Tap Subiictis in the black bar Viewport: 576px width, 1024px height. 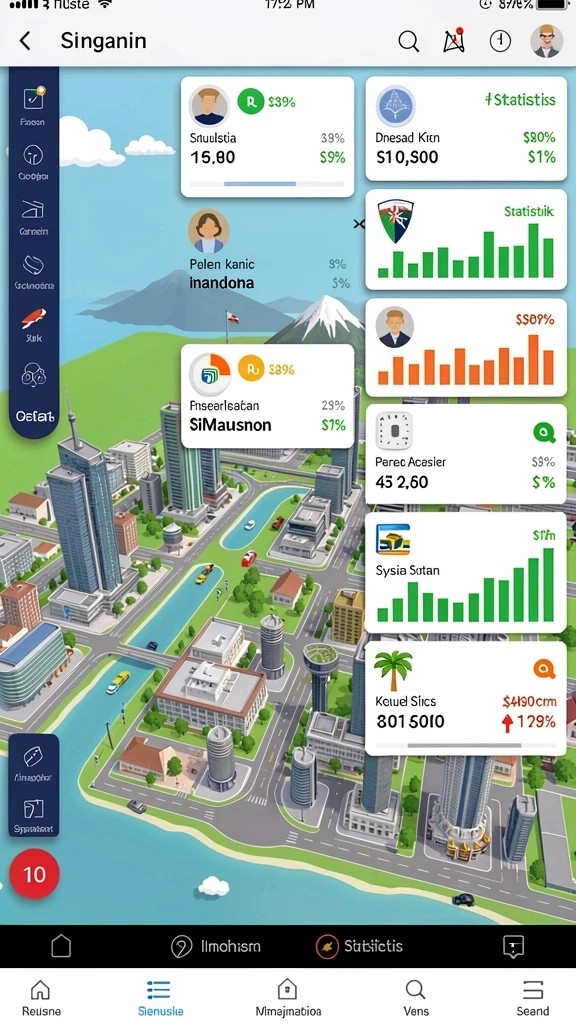pyautogui.click(x=359, y=946)
